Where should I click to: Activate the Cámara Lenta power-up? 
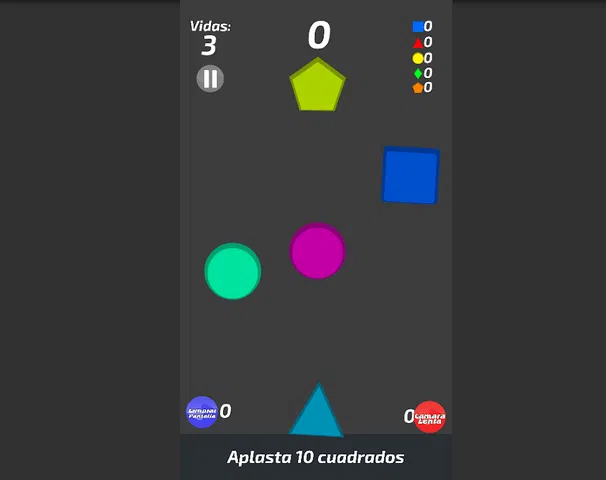point(430,417)
